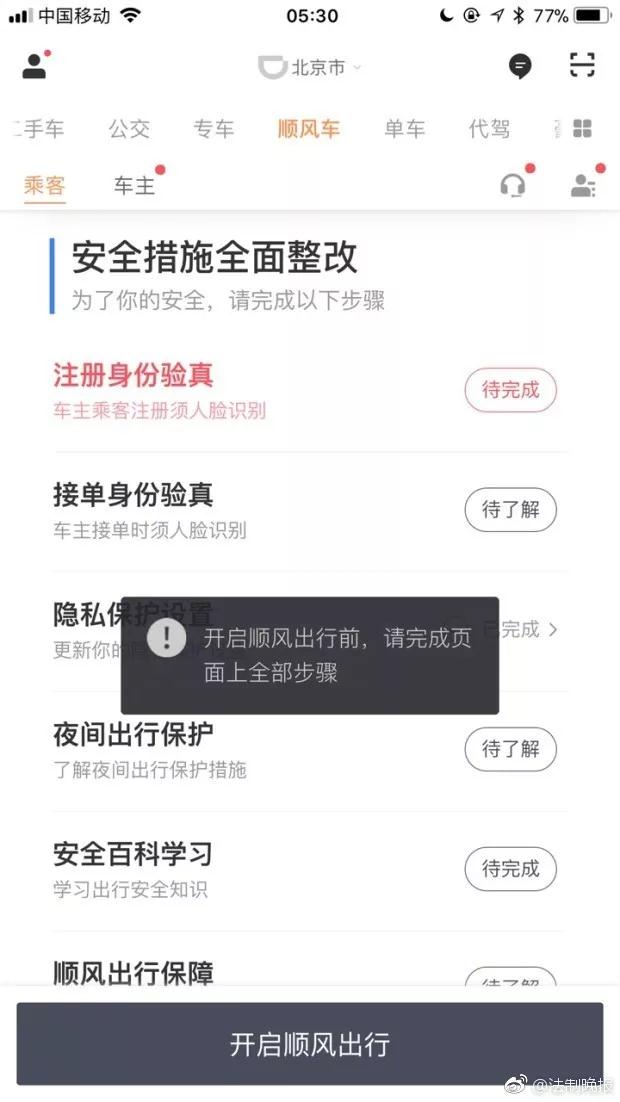Tap the 开启顺风出行 button
The width and height of the screenshot is (620, 1102).
310,1044
